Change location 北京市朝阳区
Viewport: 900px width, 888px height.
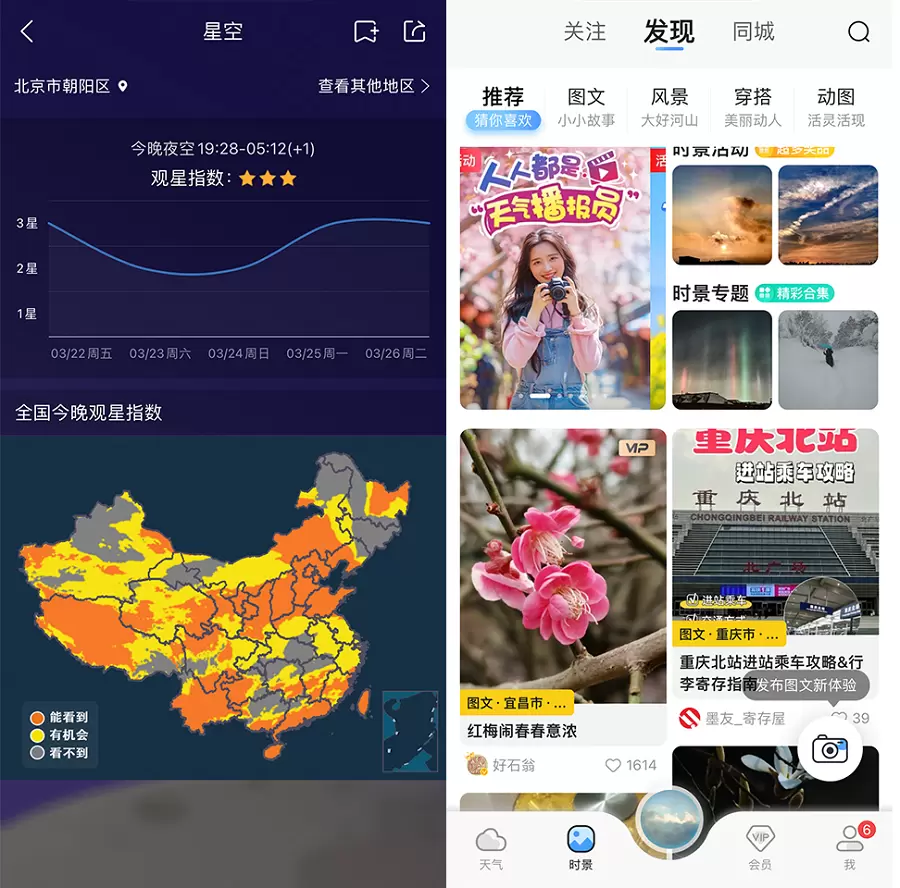(70, 86)
